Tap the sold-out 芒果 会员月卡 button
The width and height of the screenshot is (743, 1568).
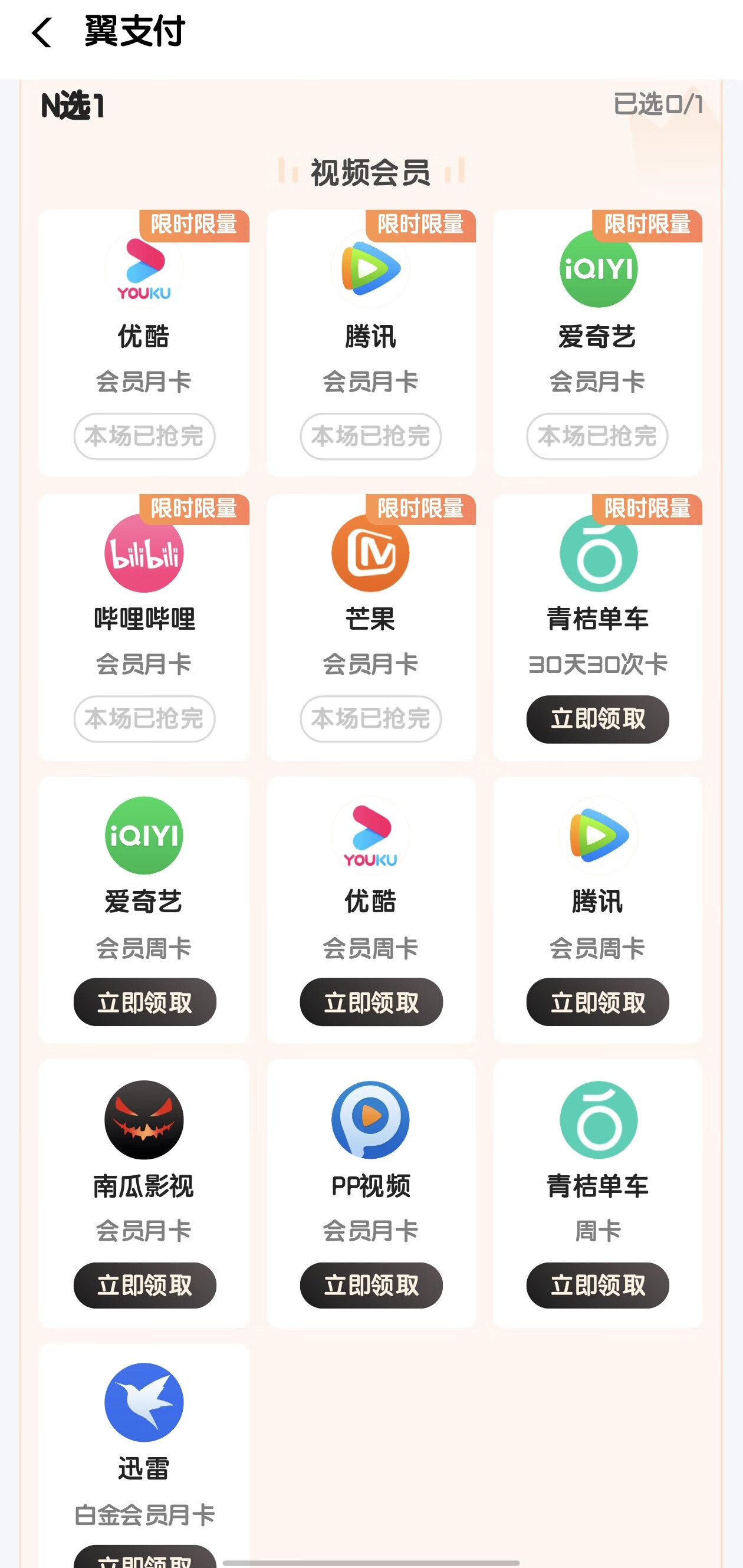(370, 719)
